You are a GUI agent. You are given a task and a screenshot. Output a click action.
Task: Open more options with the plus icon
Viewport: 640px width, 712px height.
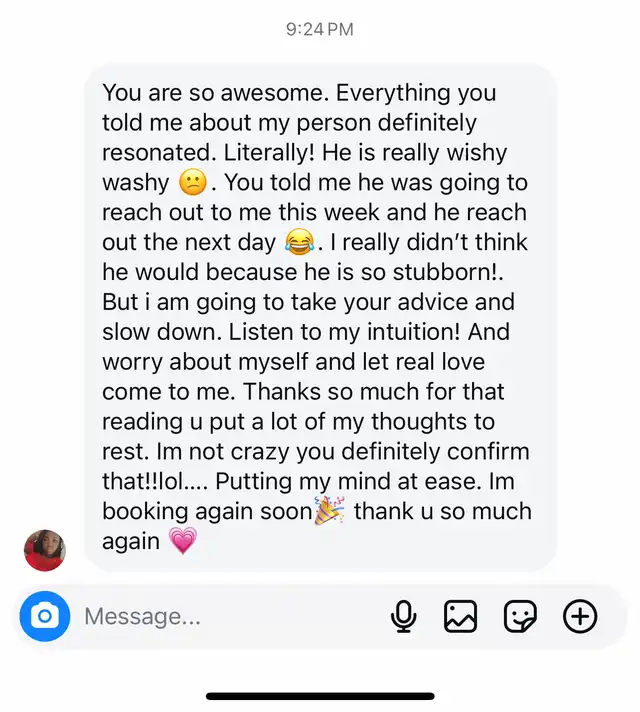(x=580, y=617)
